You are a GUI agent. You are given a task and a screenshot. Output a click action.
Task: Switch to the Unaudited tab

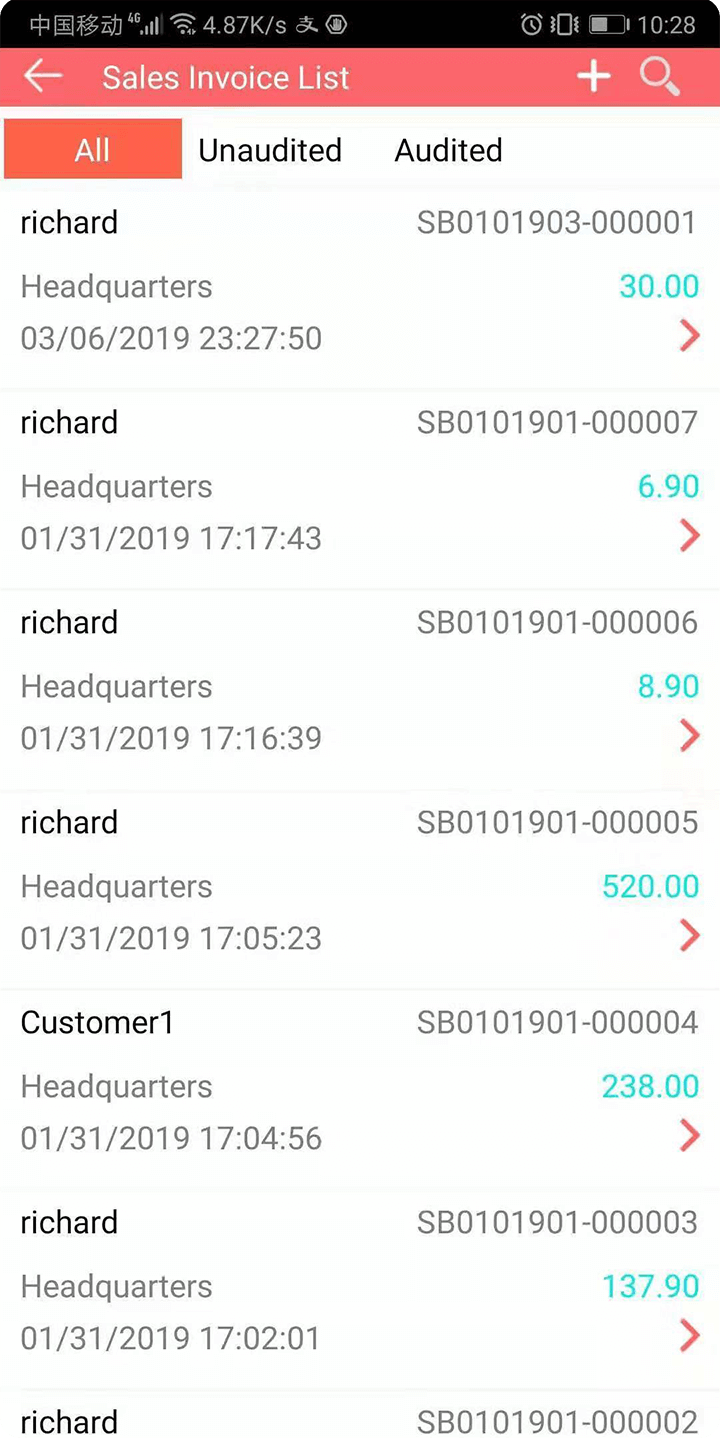270,150
